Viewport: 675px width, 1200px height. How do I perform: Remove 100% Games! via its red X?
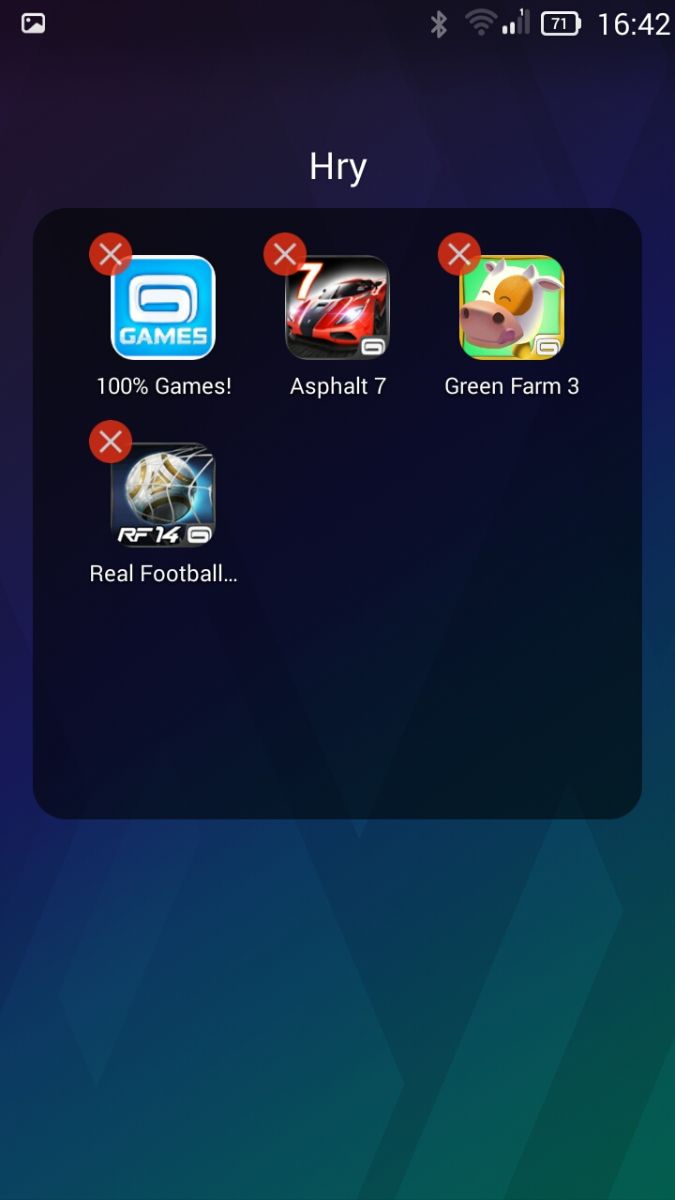[x=111, y=254]
